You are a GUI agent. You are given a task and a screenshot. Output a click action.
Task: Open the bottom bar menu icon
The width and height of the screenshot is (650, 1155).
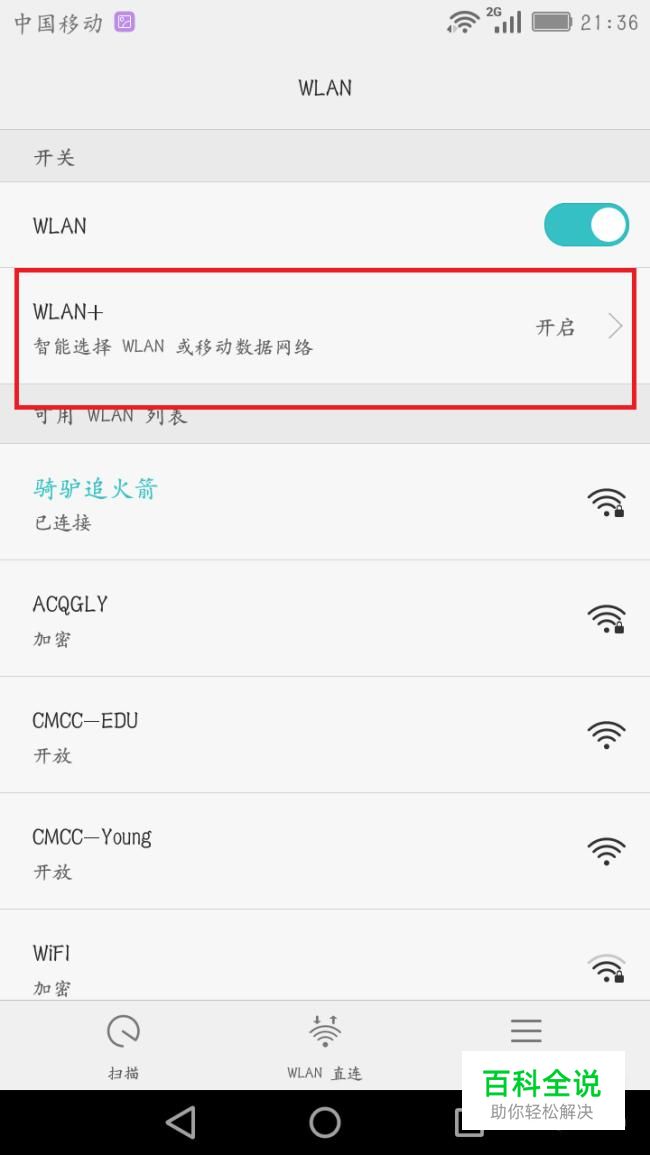click(526, 1031)
